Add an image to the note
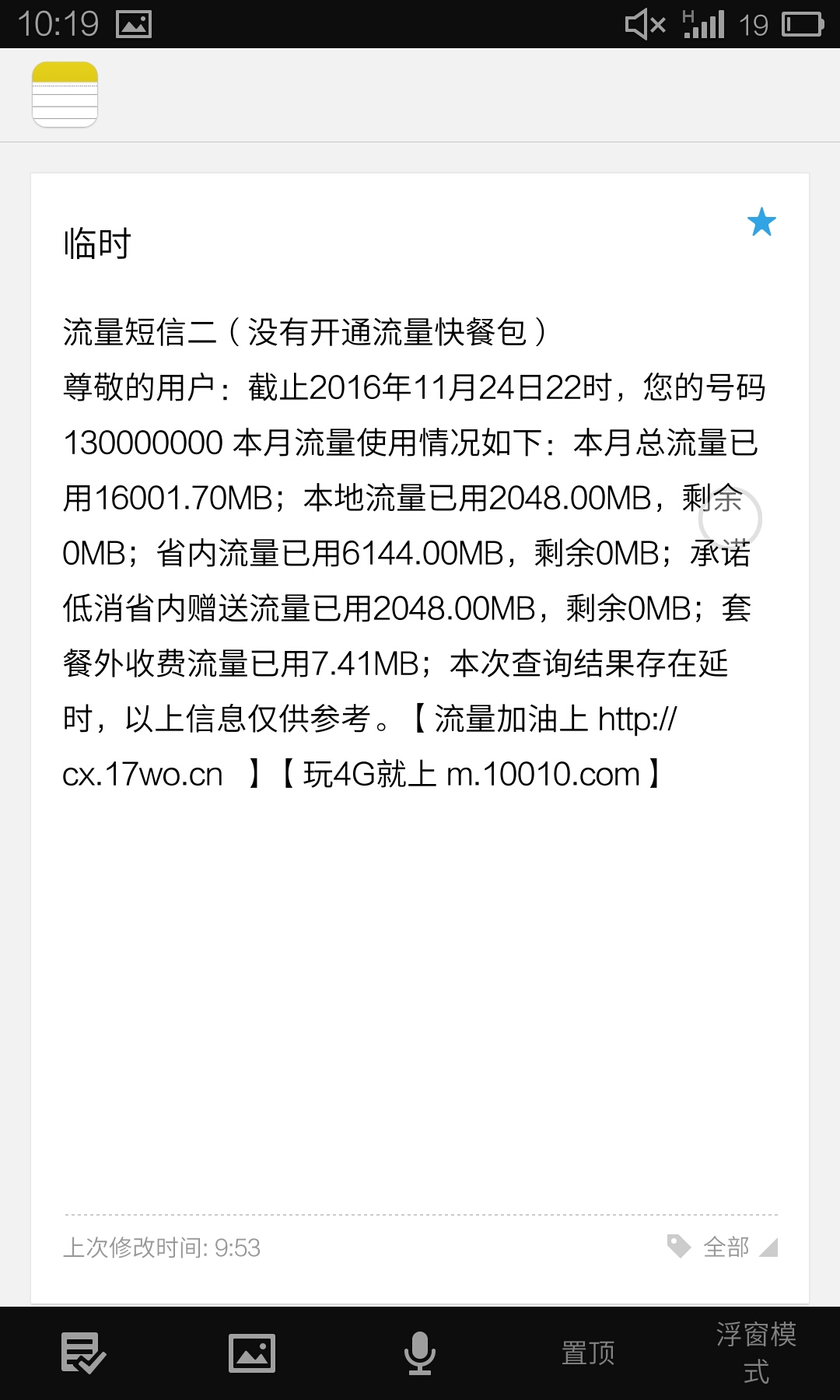This screenshot has height=1400, width=840. (252, 1353)
